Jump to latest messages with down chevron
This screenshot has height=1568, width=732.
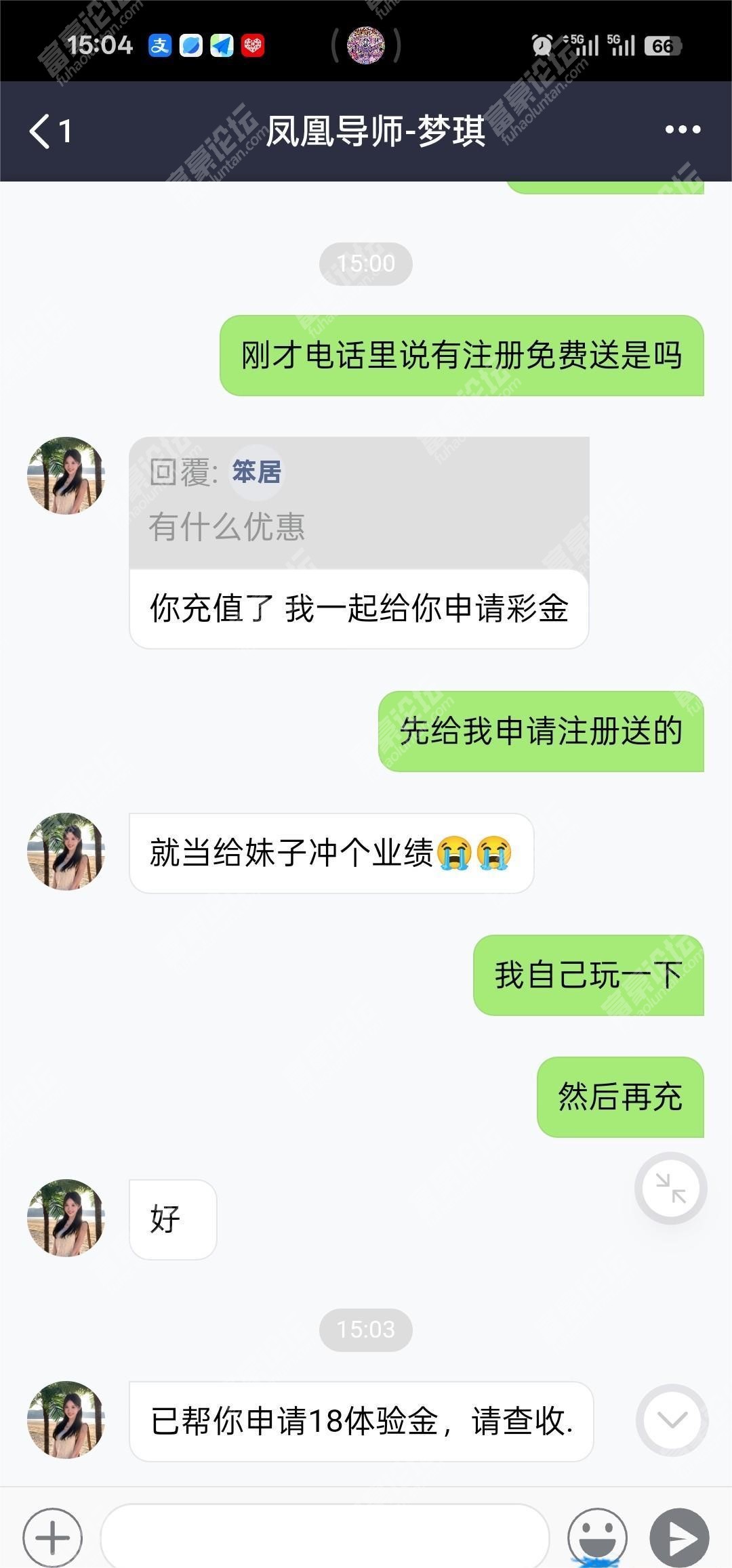pyautogui.click(x=672, y=1420)
